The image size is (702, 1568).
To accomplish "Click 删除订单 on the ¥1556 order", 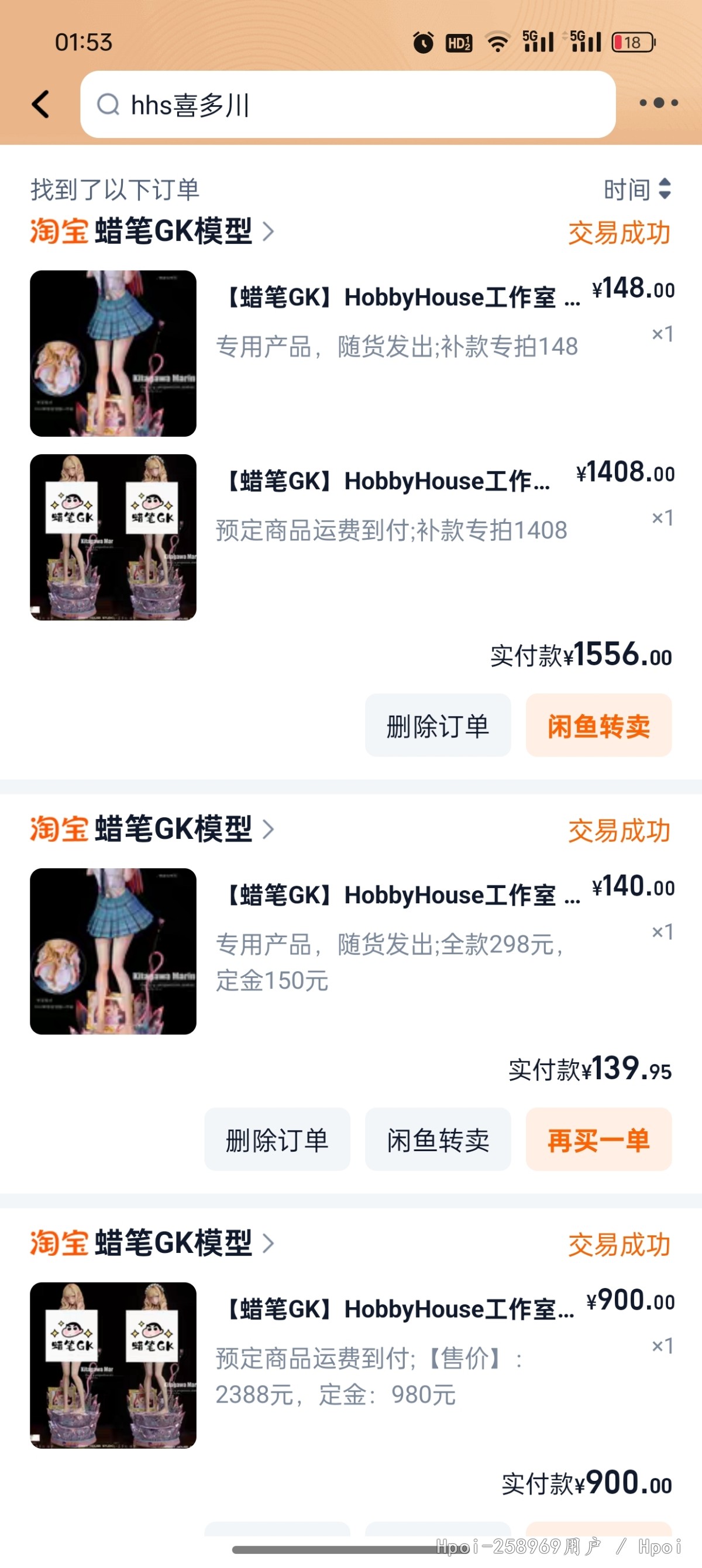I will 437,726.
